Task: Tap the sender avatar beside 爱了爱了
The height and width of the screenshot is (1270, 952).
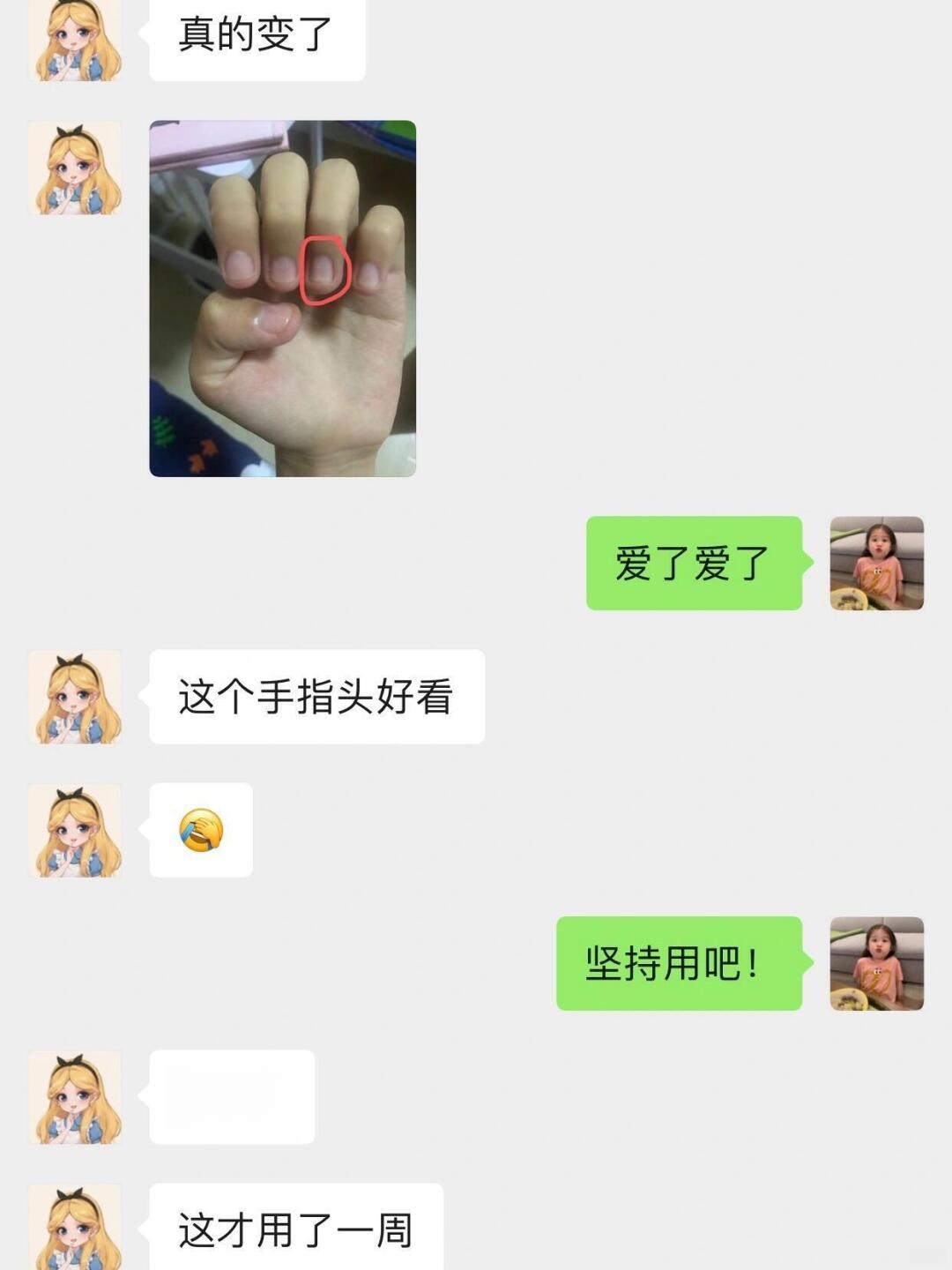Action: (876, 564)
